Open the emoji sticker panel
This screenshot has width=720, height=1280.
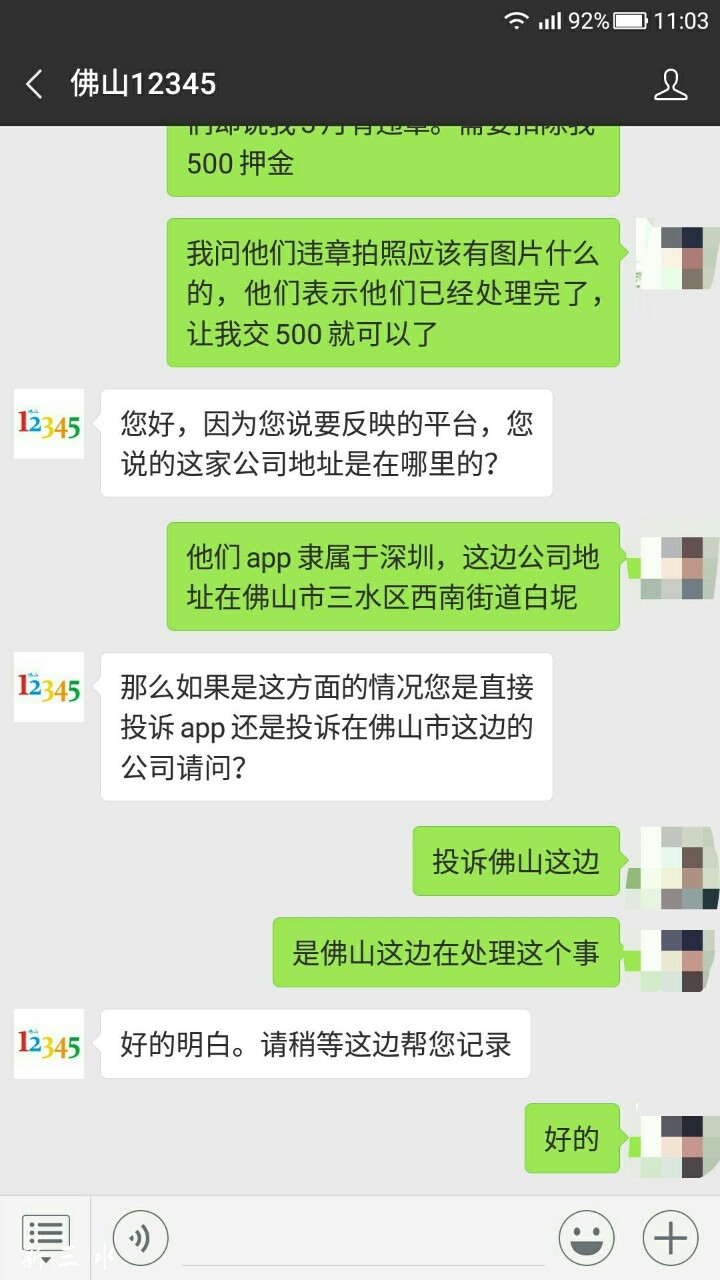pyautogui.click(x=586, y=1238)
